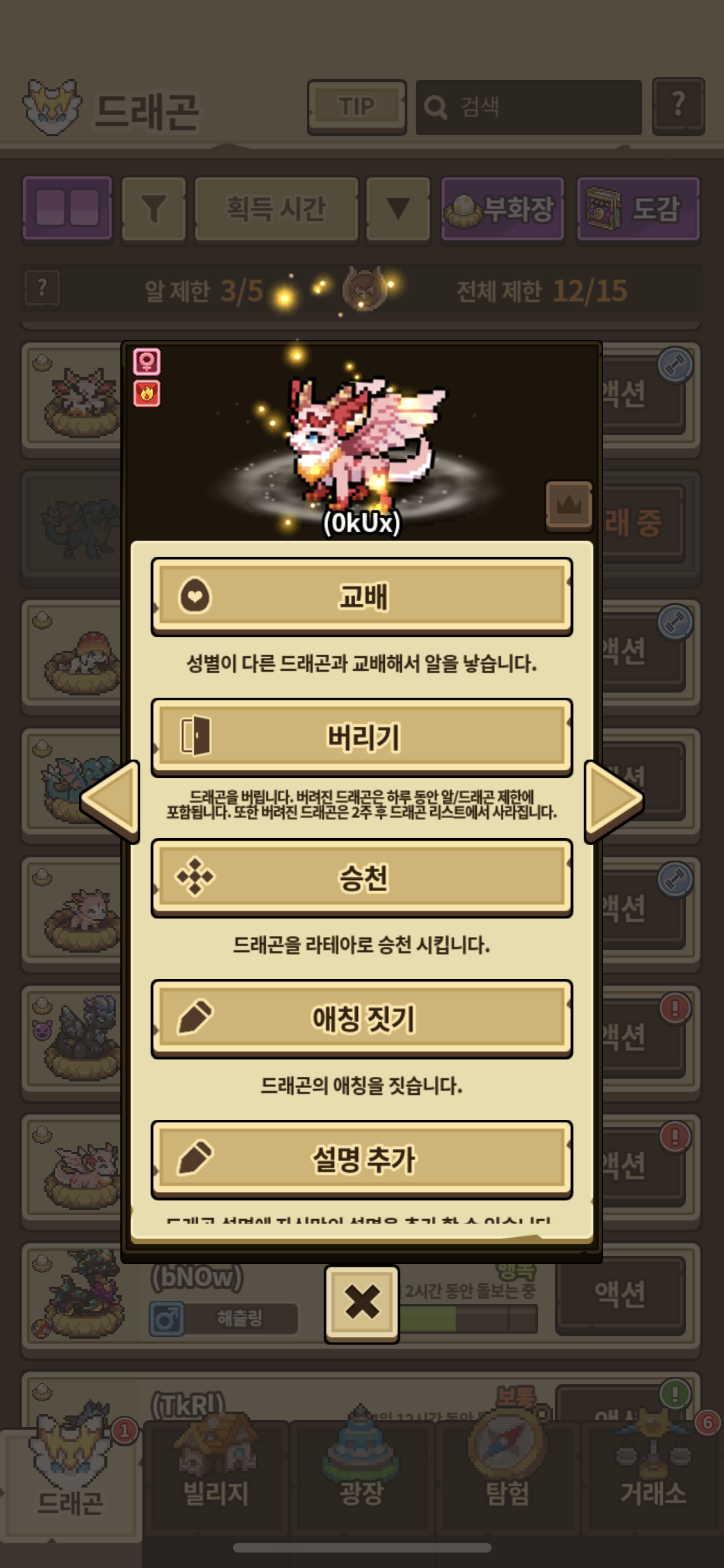This screenshot has width=724, height=1568.
Task: Select 버리기 to abandon the dragon
Action: (x=362, y=737)
